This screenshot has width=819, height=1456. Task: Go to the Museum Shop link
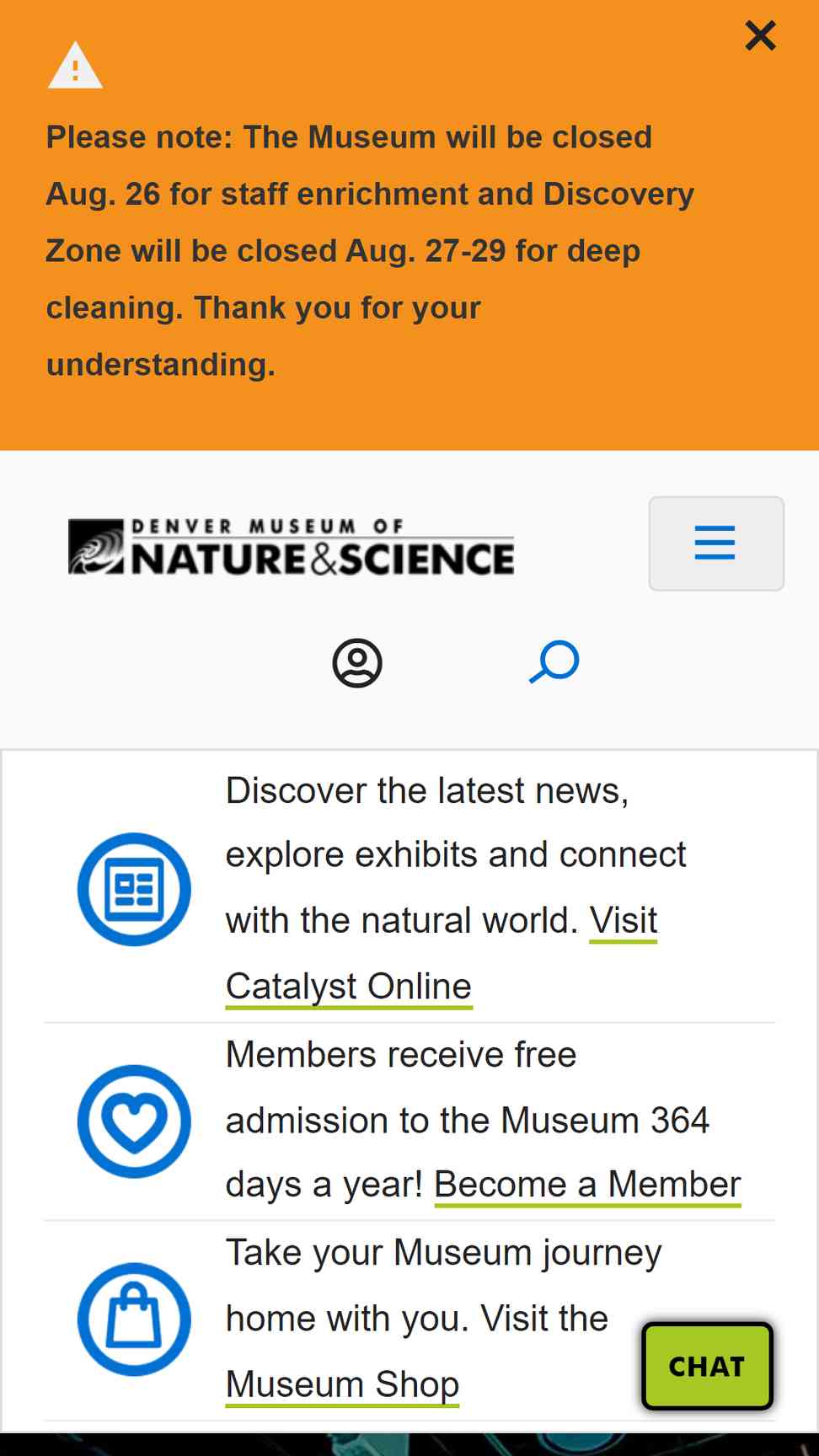click(342, 1384)
